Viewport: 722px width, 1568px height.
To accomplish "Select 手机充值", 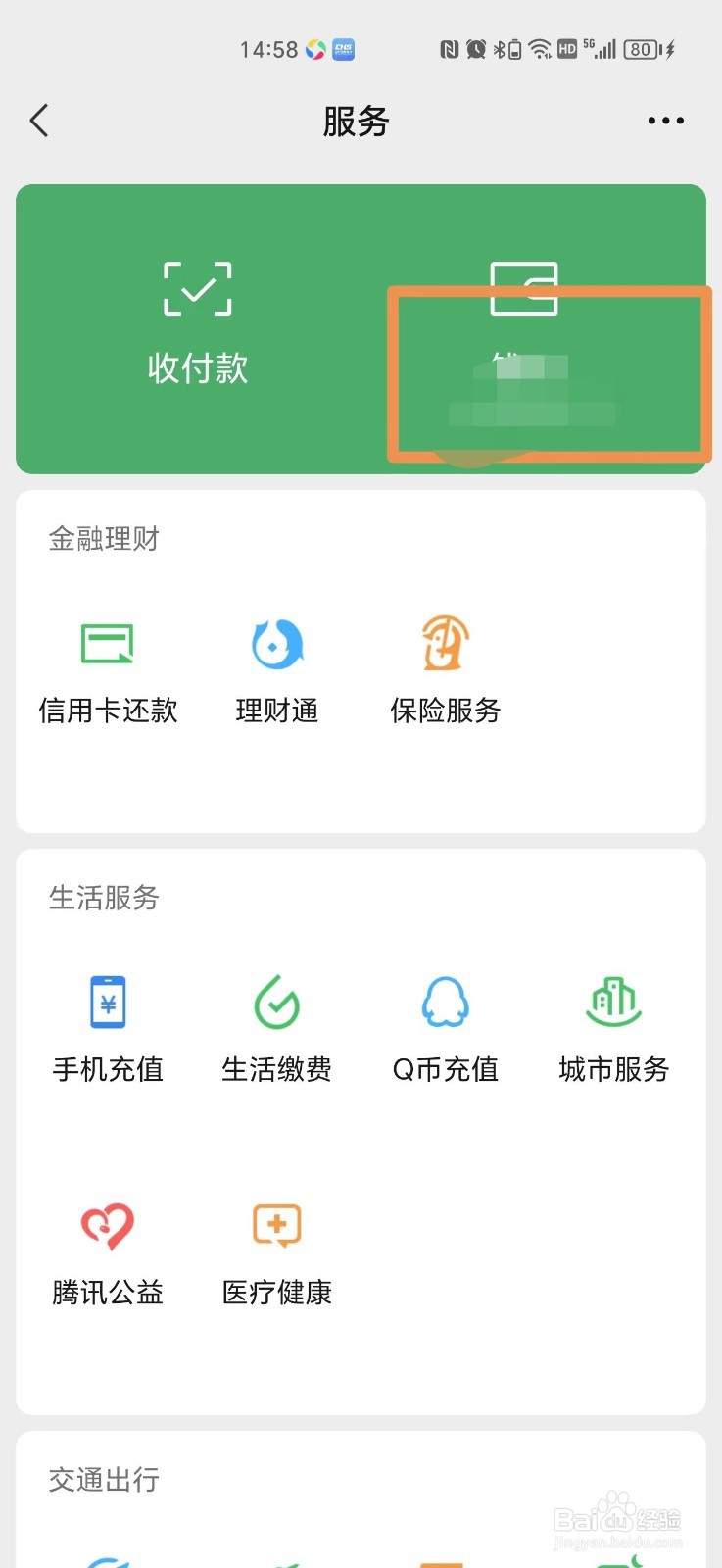I will click(x=108, y=1031).
